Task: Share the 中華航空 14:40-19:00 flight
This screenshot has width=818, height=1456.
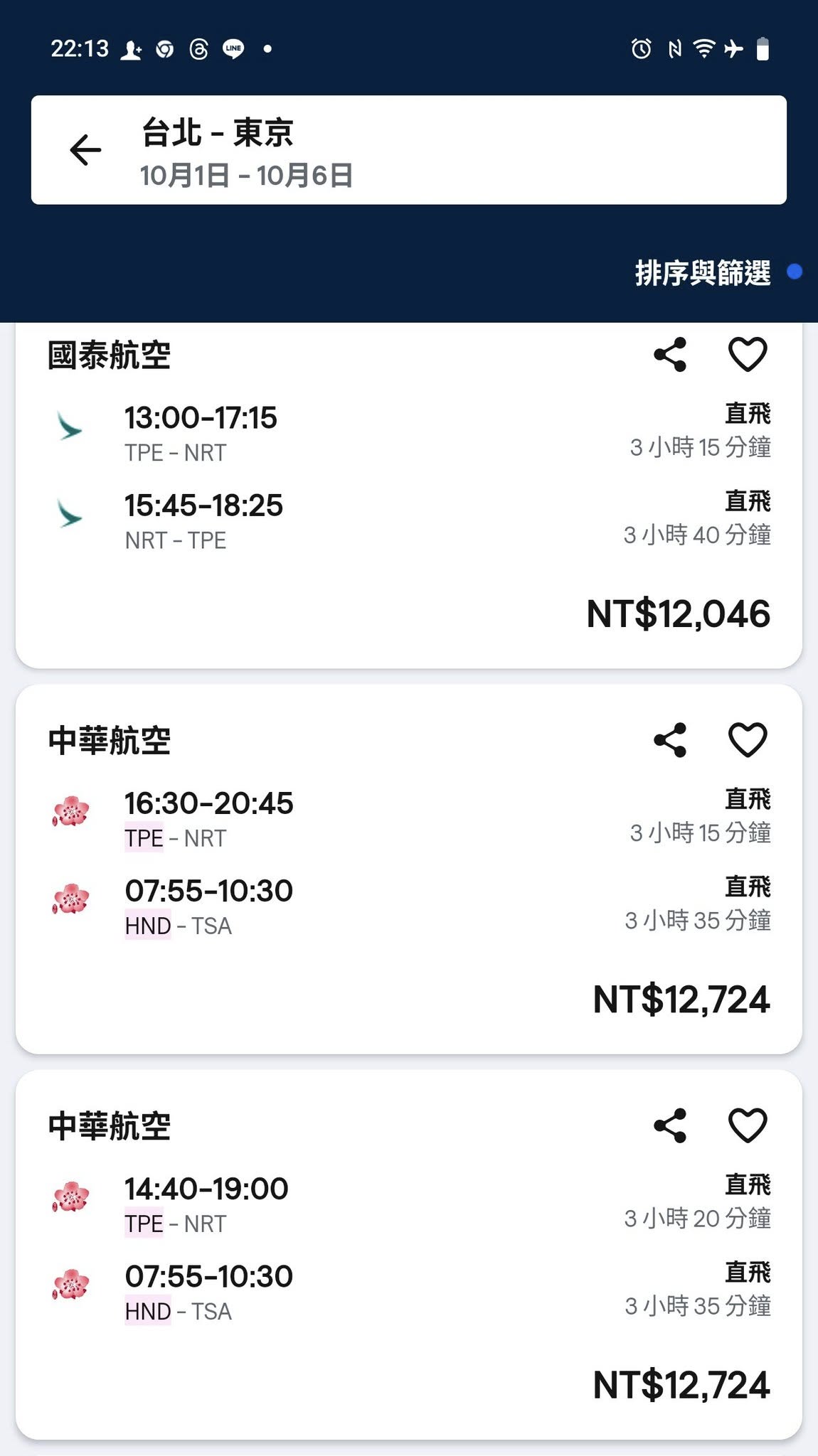Action: point(670,1125)
